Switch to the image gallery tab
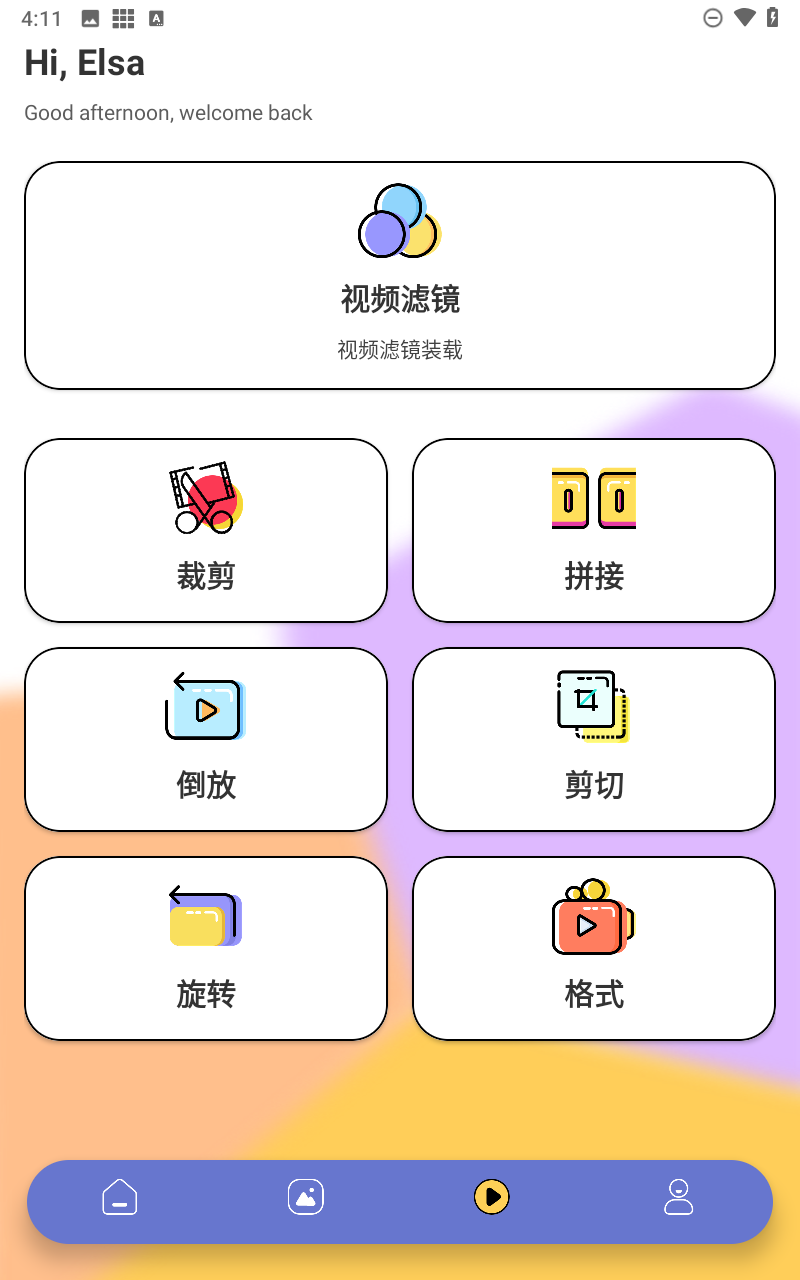Screen dimensions: 800x1280 click(x=306, y=1197)
